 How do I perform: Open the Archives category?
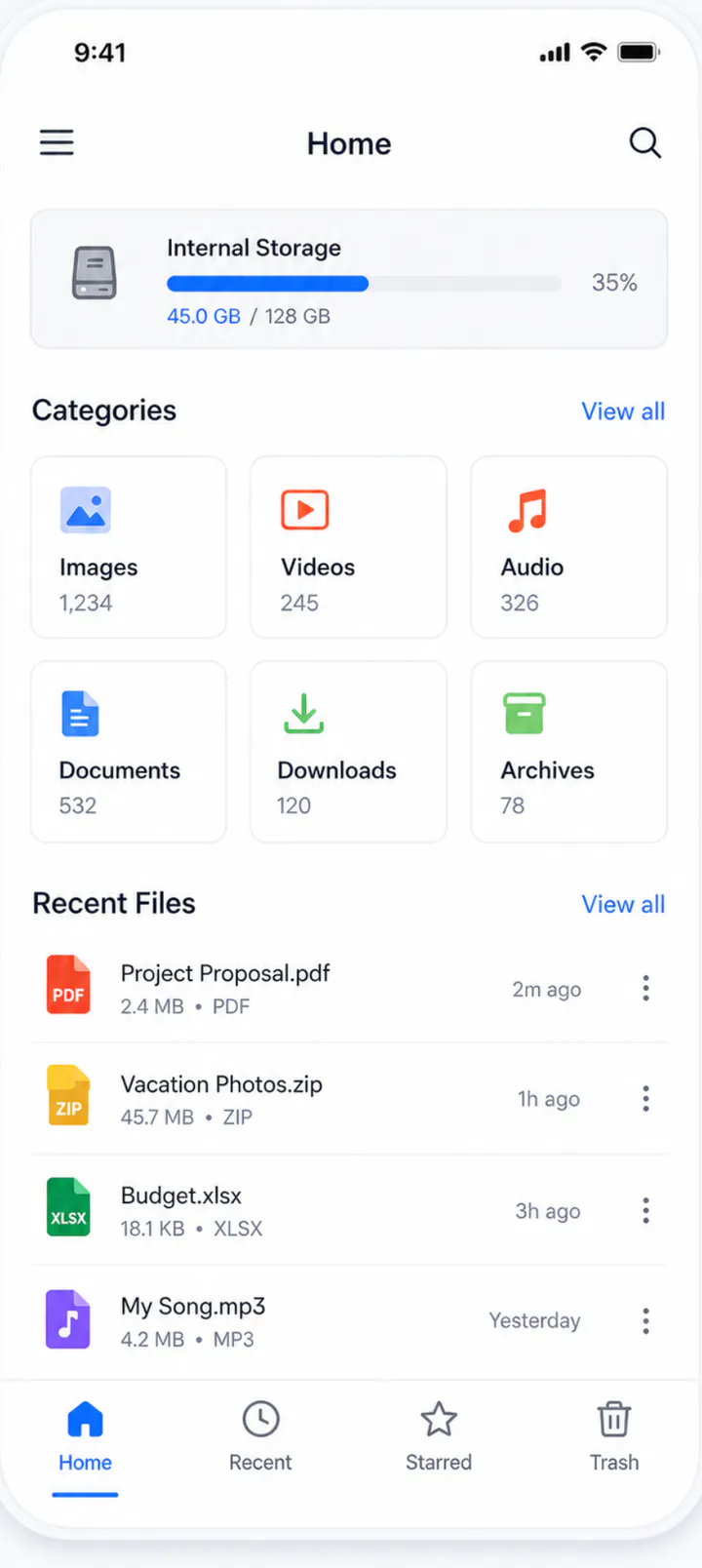569,752
